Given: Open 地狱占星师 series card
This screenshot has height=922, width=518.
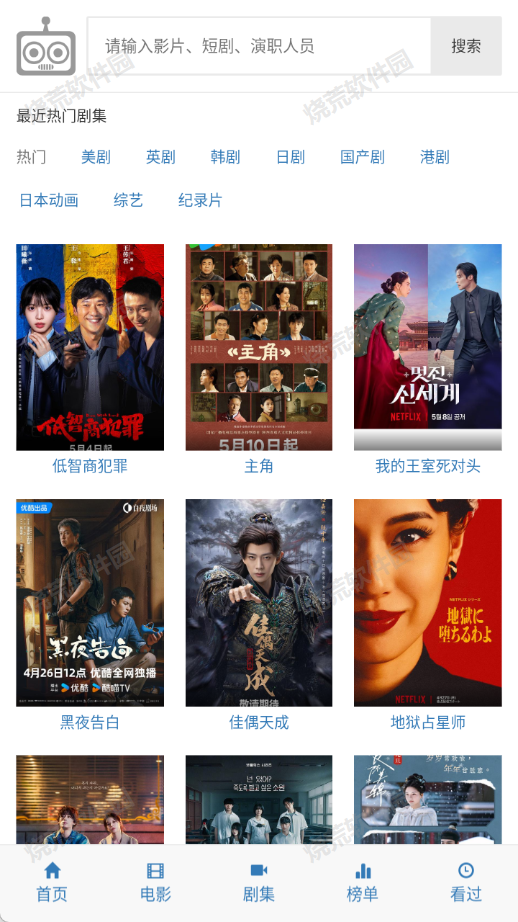Looking at the screenshot, I should pyautogui.click(x=428, y=603).
